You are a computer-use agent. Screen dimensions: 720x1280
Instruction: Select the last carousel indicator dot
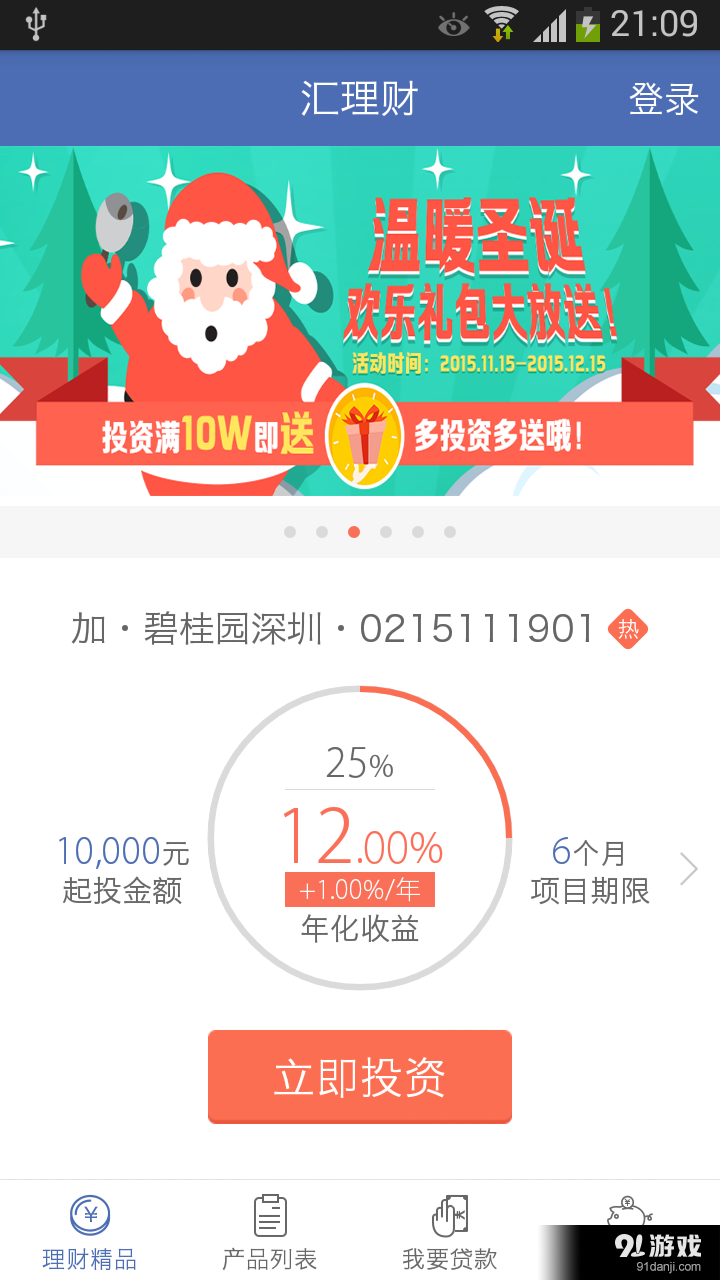pyautogui.click(x=450, y=533)
